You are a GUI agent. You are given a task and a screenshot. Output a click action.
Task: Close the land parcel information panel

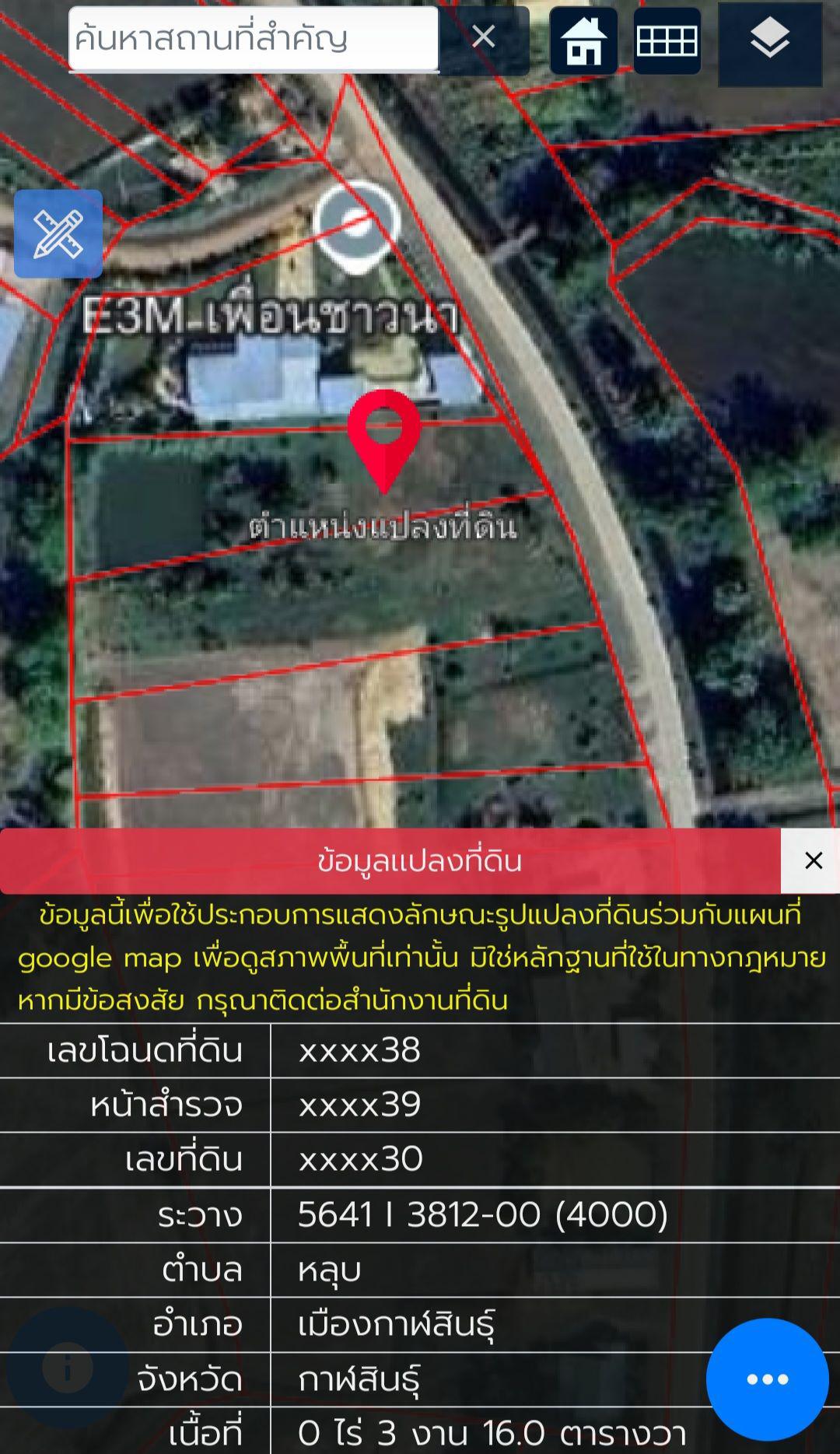pyautogui.click(x=813, y=860)
